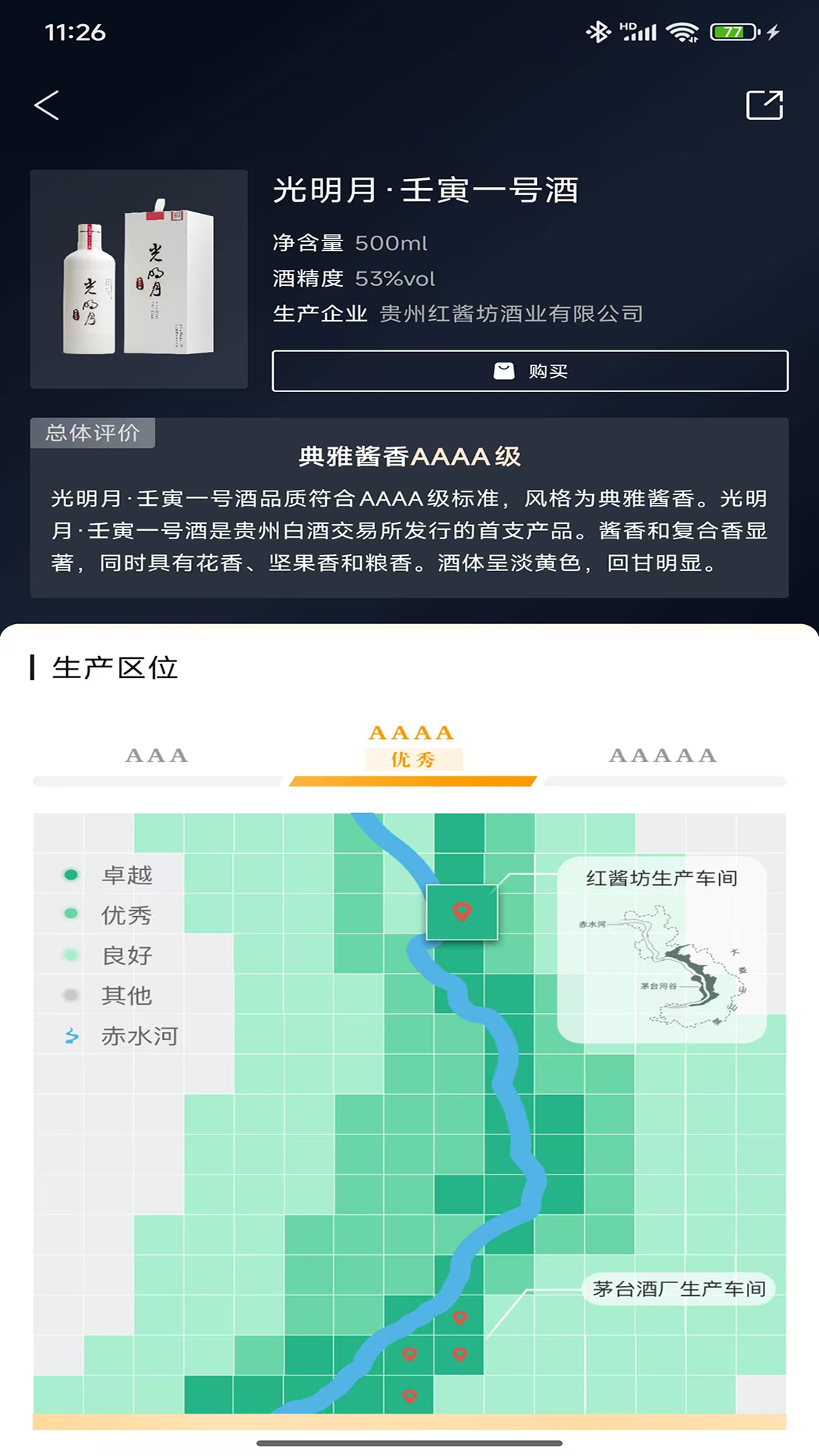Tap the 购买 button to buy
The height and width of the screenshot is (1456, 819).
click(x=530, y=371)
